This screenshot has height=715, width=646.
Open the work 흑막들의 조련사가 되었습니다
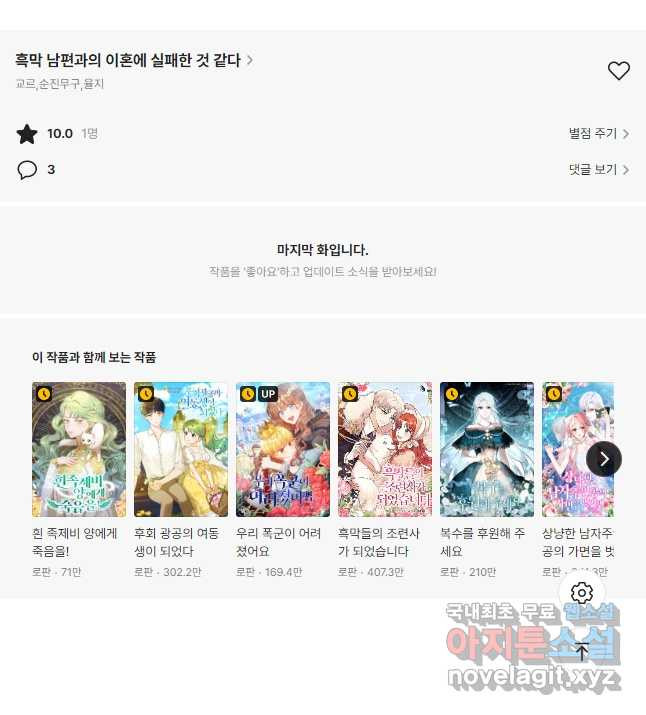click(x=385, y=449)
